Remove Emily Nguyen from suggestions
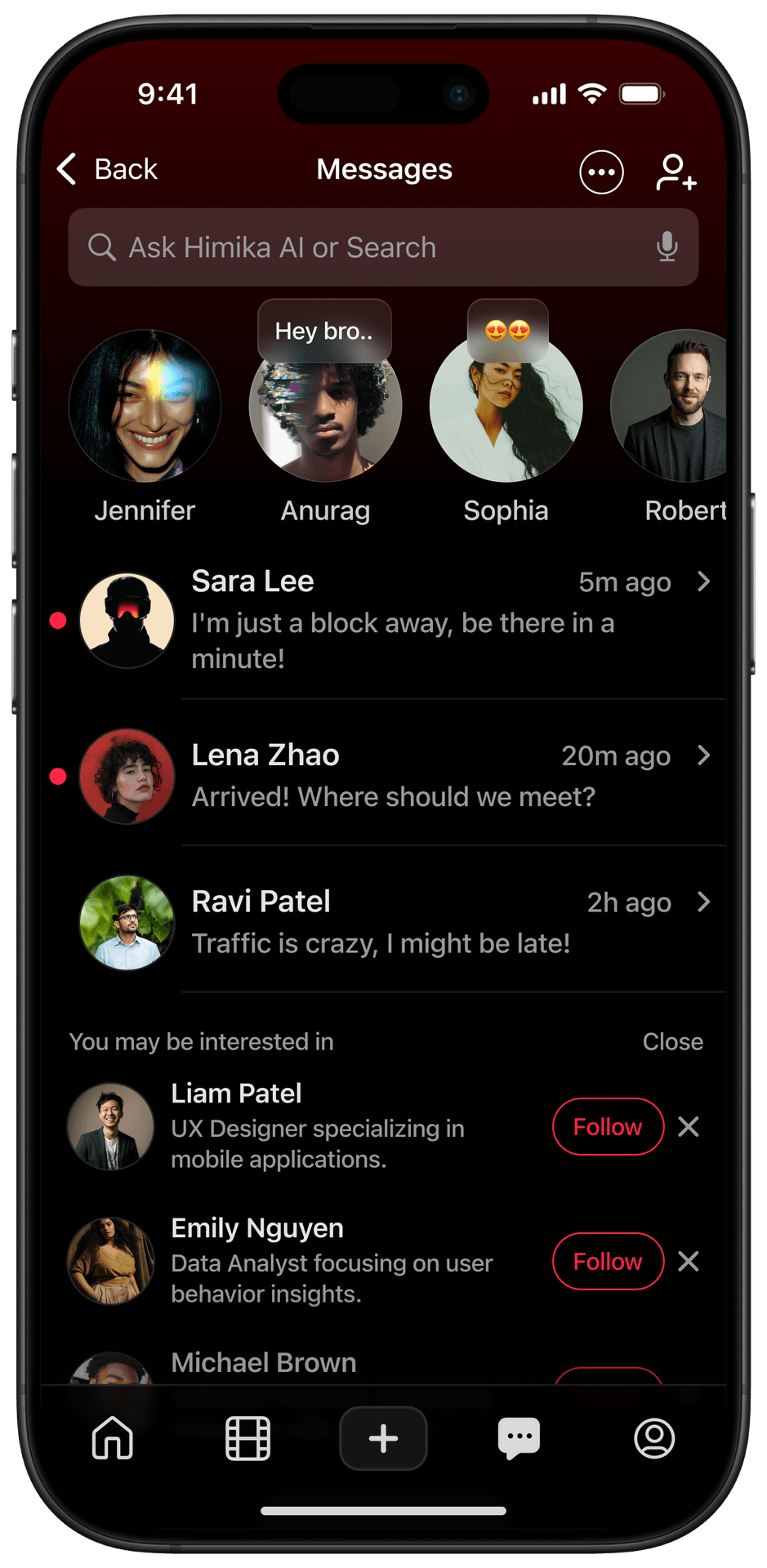 pyautogui.click(x=689, y=1262)
